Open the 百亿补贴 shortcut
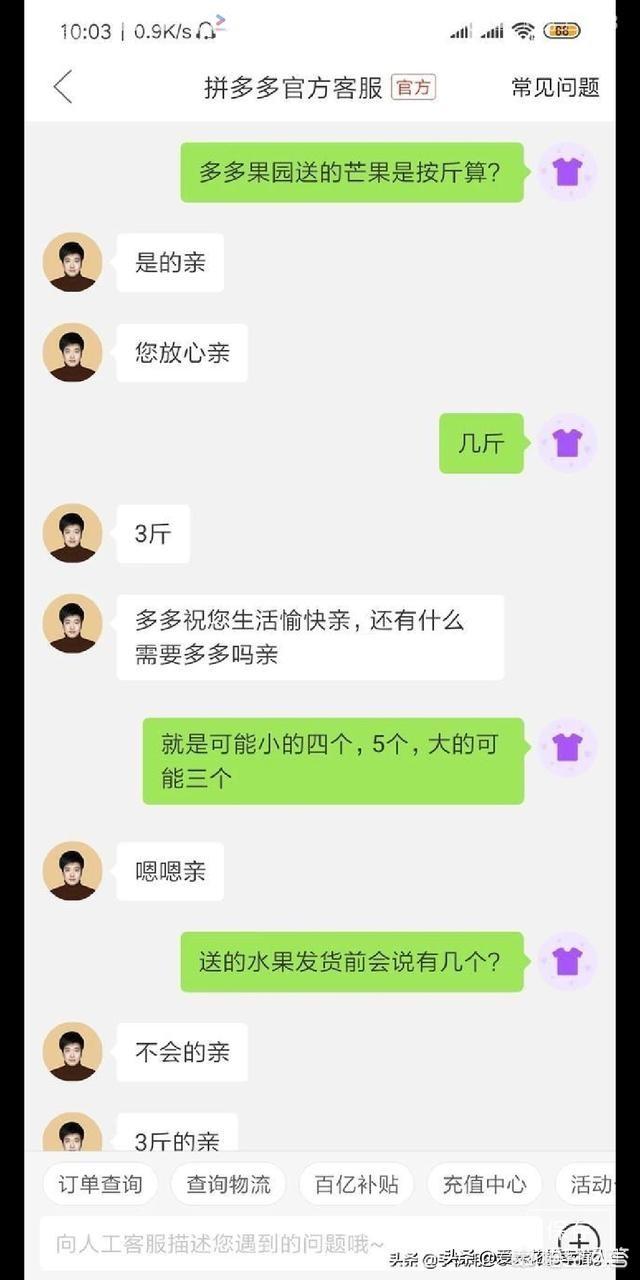The height and width of the screenshot is (1280, 640). tap(356, 1185)
